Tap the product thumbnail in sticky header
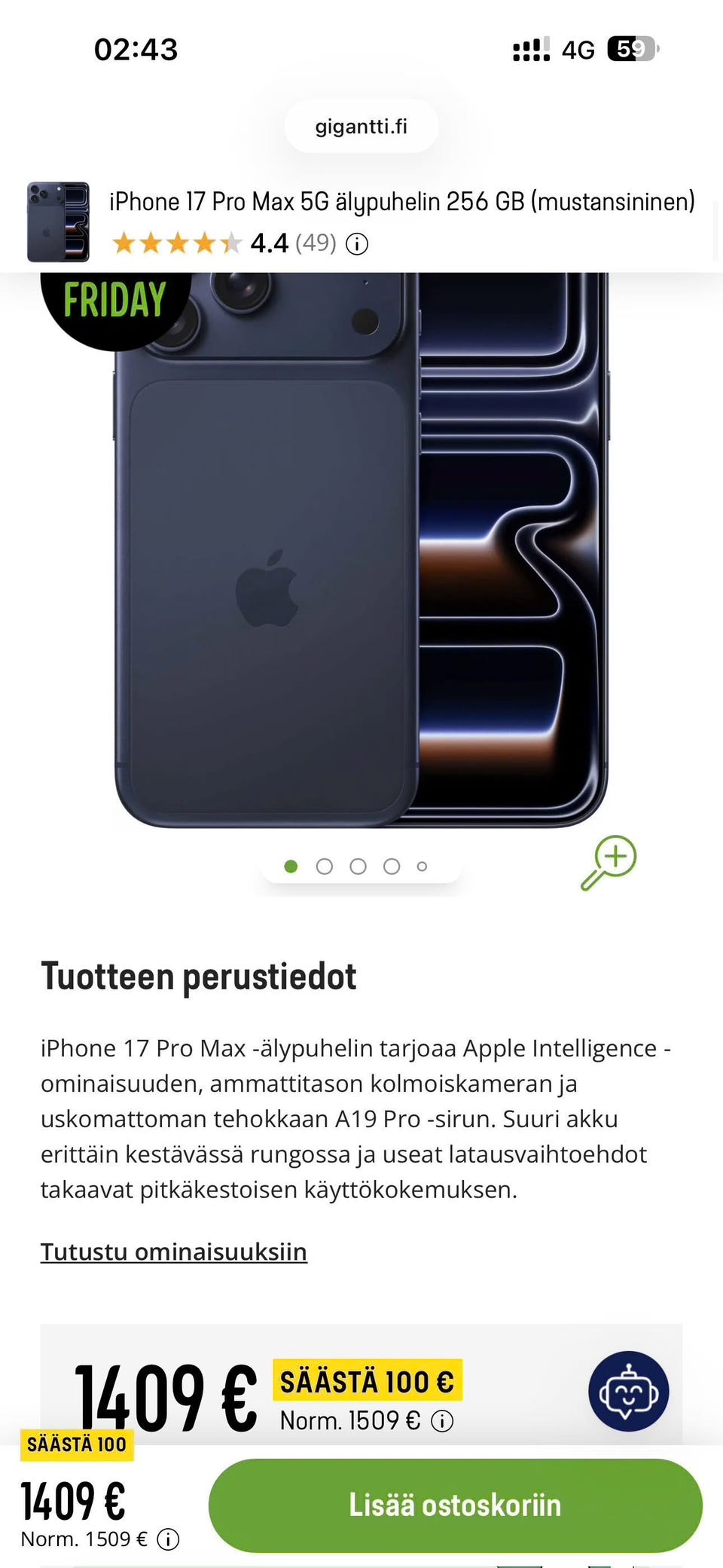Screen dimensions: 723x1568 coord(58,222)
